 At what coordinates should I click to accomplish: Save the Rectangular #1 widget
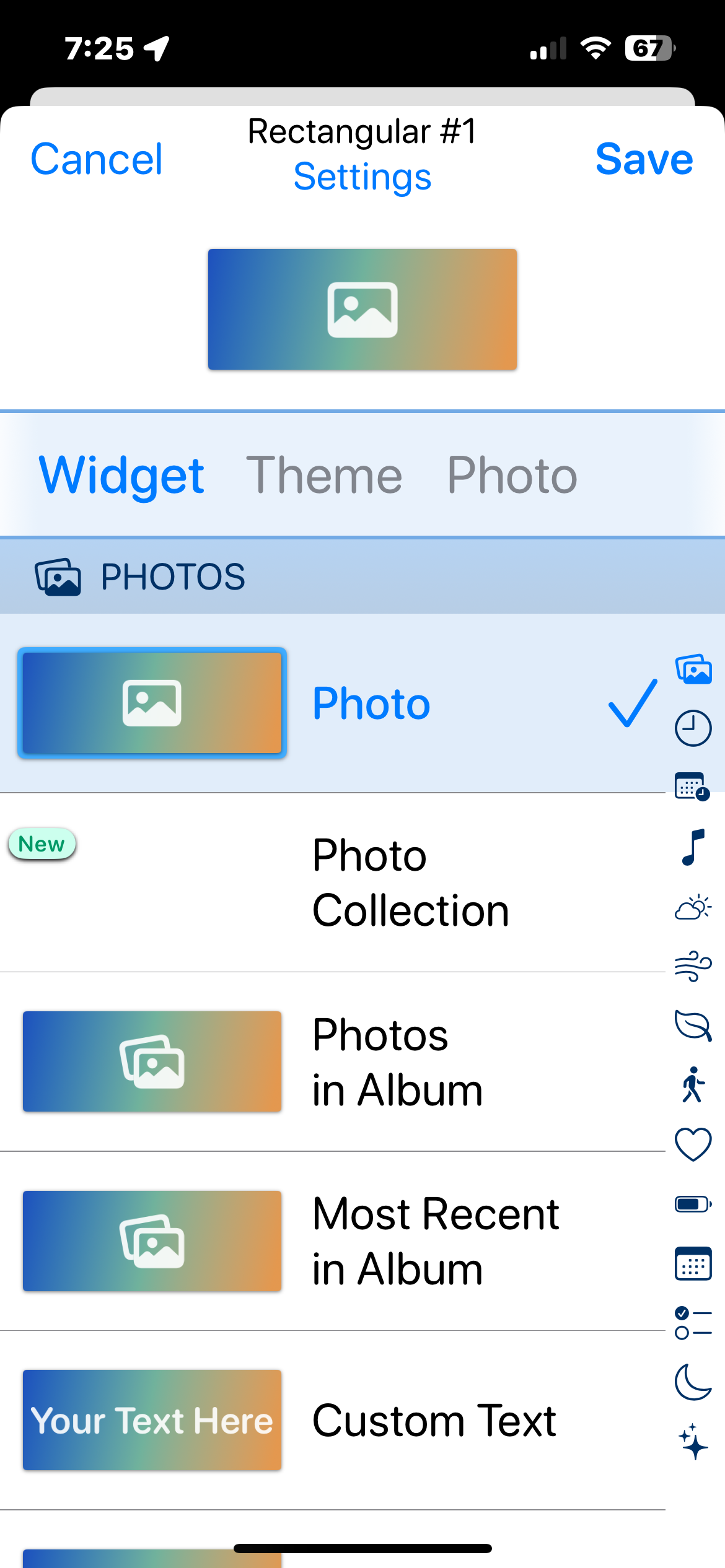[x=644, y=159]
